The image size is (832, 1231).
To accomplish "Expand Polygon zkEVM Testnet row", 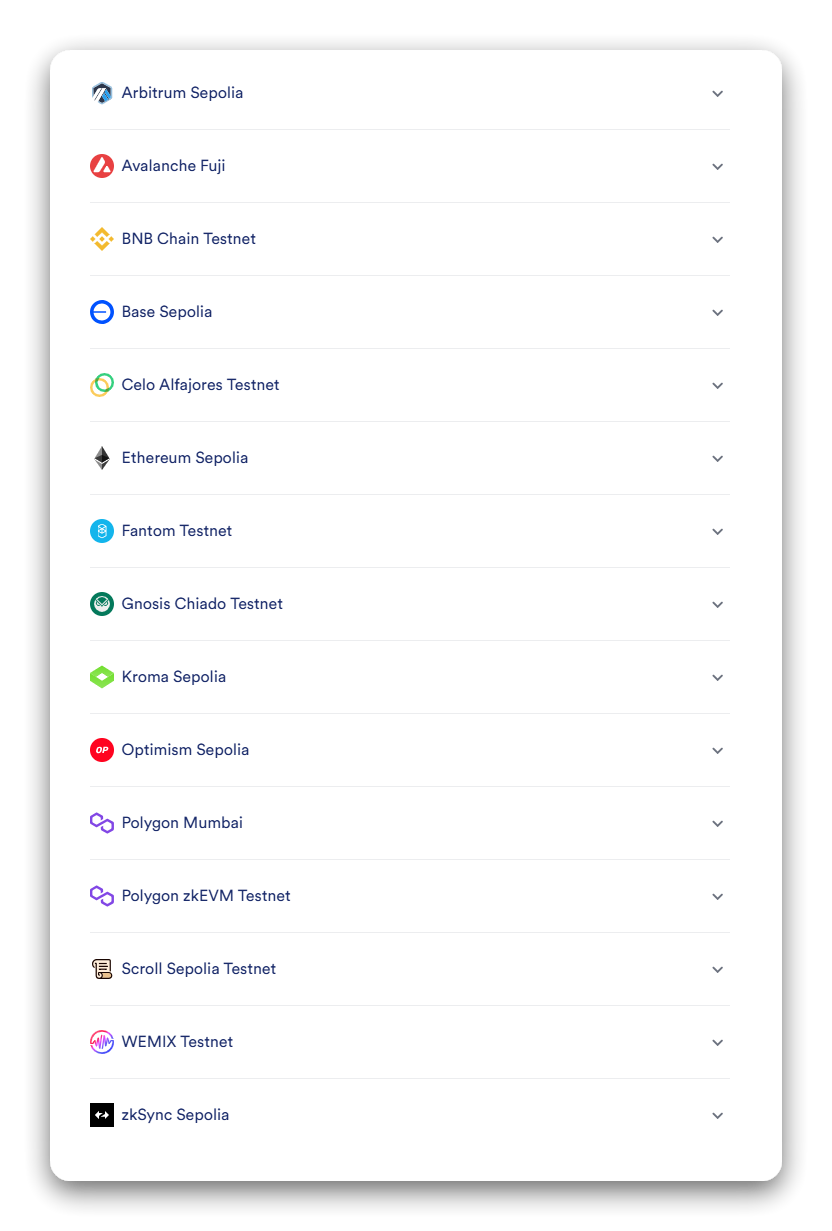I will pos(716,896).
